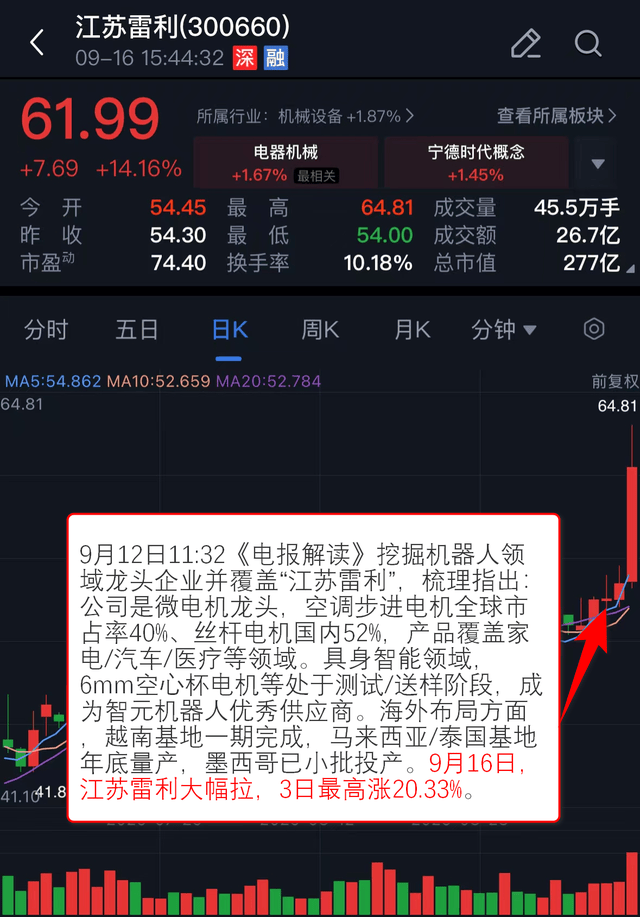View 查看所属板块 sectors
640x917 pixels.
(x=558, y=116)
